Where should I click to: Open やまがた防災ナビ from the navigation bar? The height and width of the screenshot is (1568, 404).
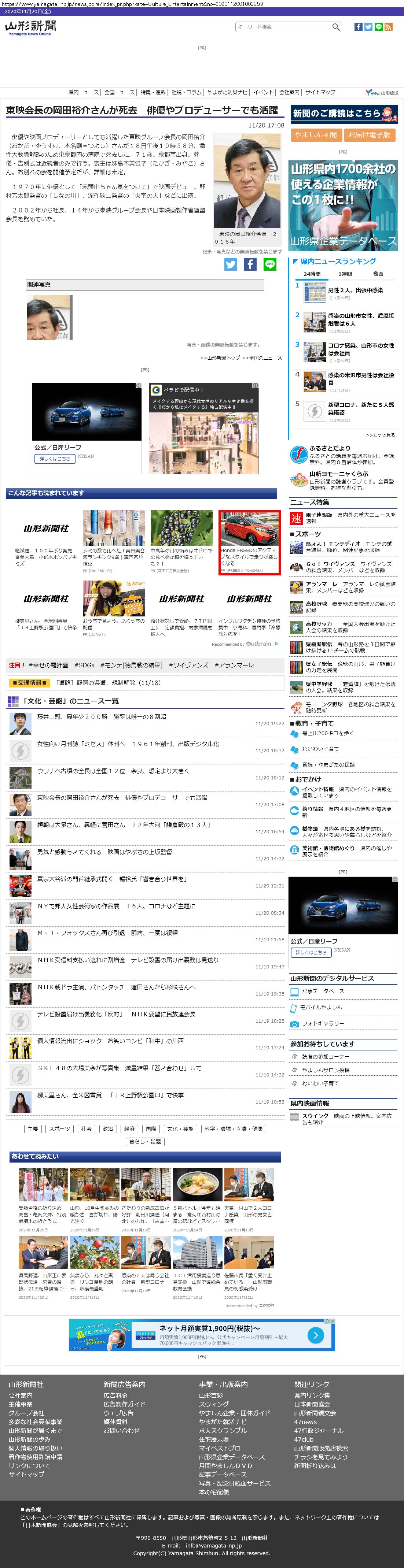point(227,93)
